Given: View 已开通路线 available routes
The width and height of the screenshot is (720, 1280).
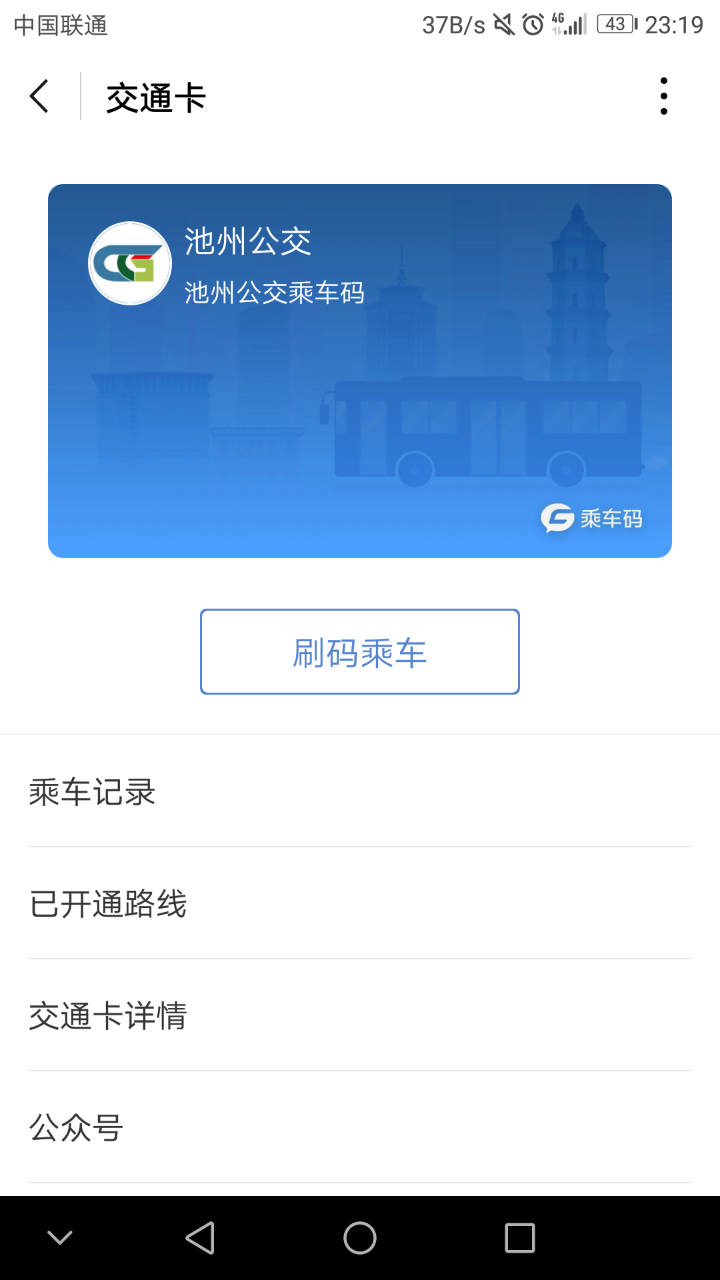Looking at the screenshot, I should [360, 904].
